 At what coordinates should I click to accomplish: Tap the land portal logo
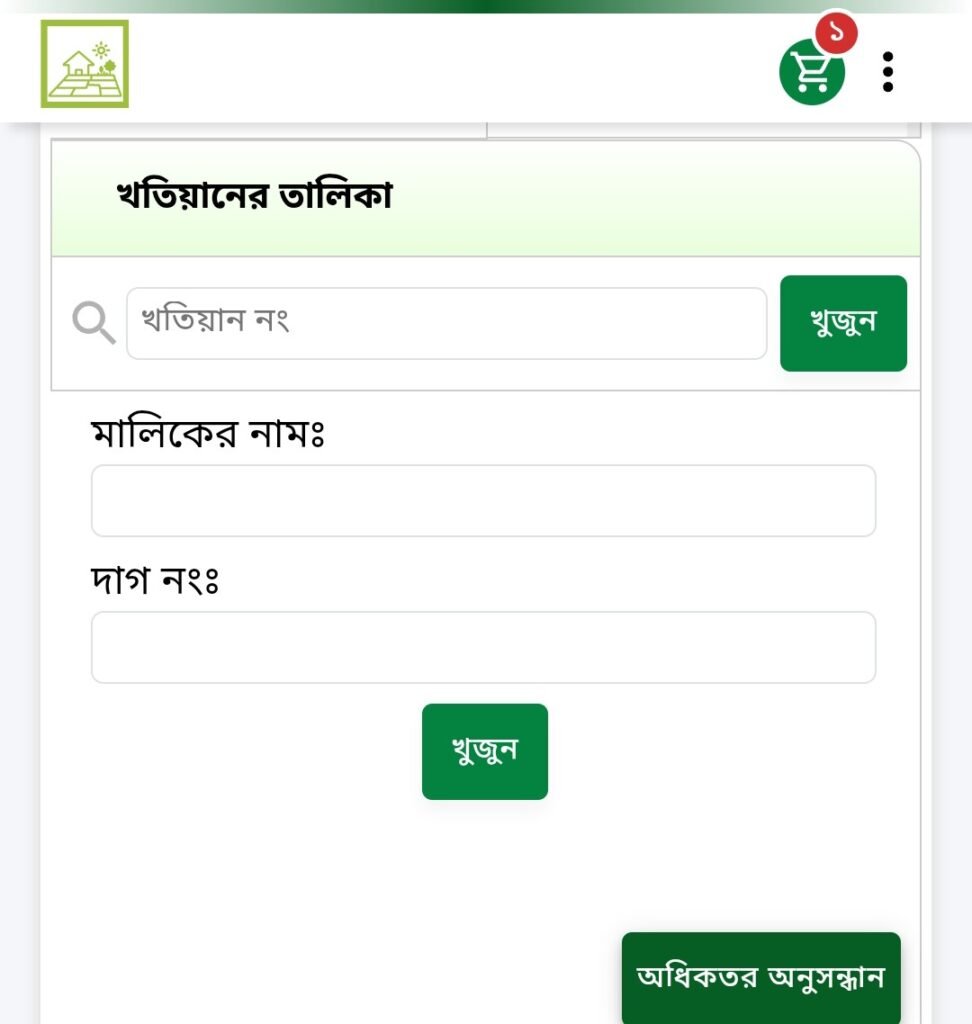85,64
